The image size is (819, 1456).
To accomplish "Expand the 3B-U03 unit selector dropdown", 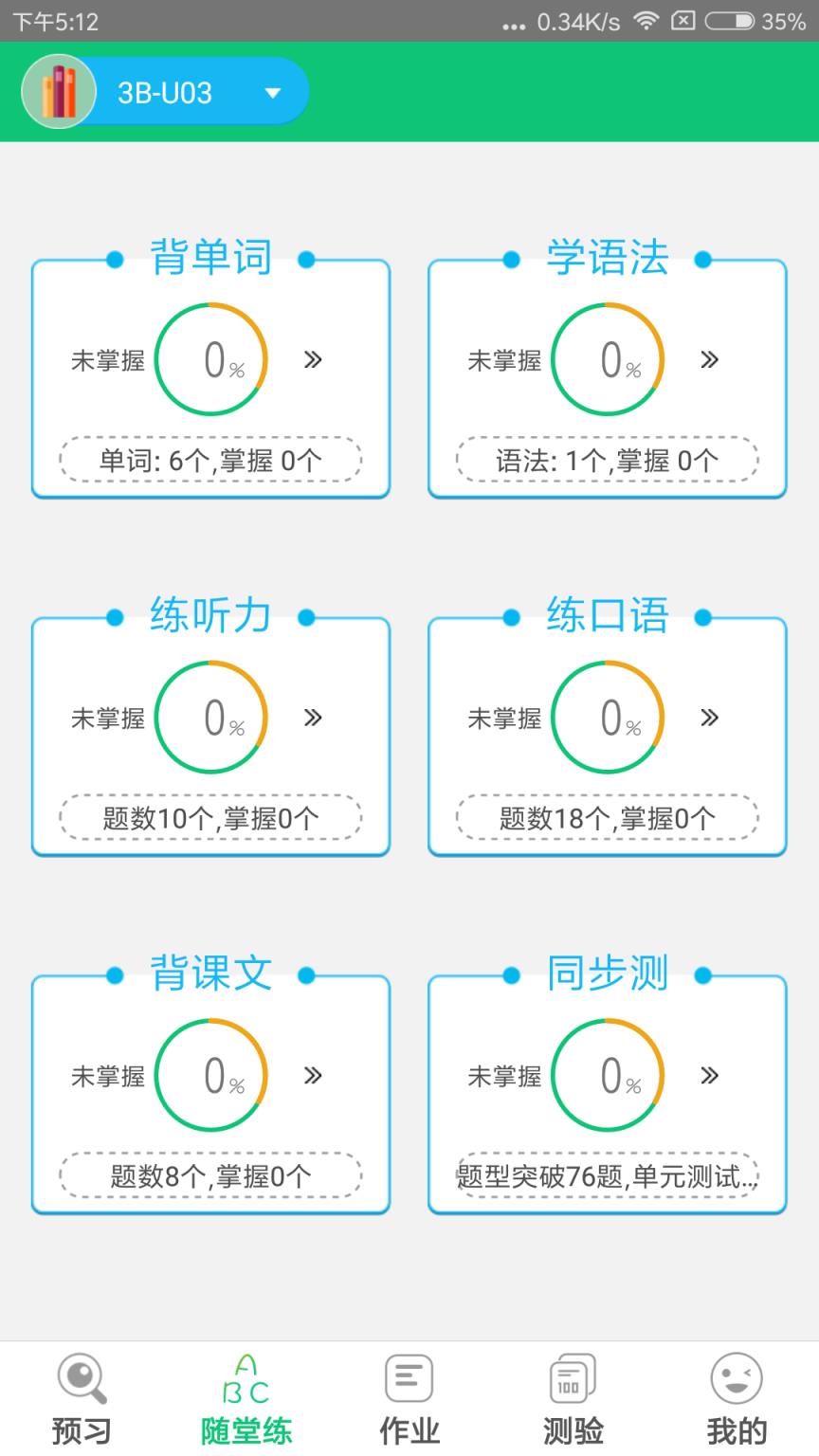I will [x=273, y=93].
